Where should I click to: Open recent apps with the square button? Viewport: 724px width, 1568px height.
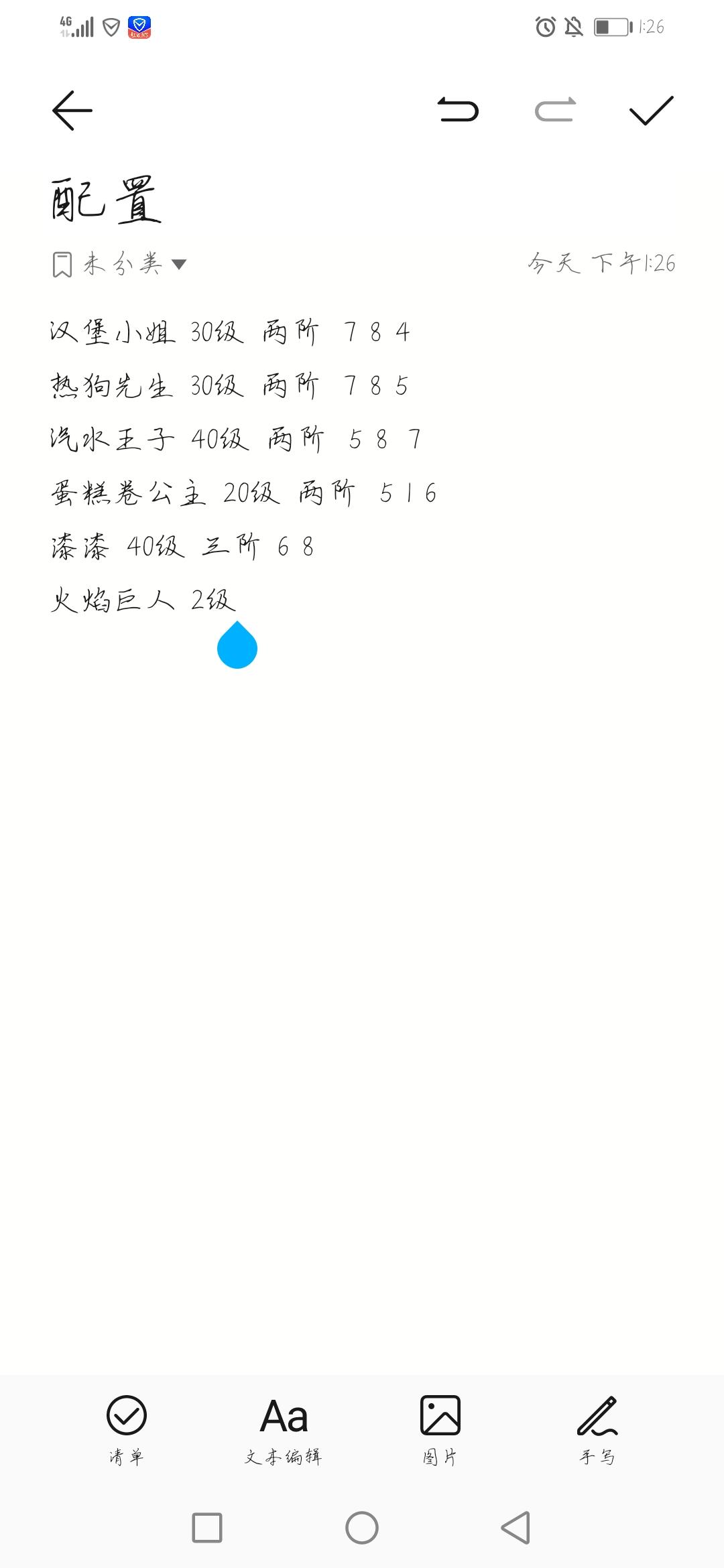click(207, 1528)
